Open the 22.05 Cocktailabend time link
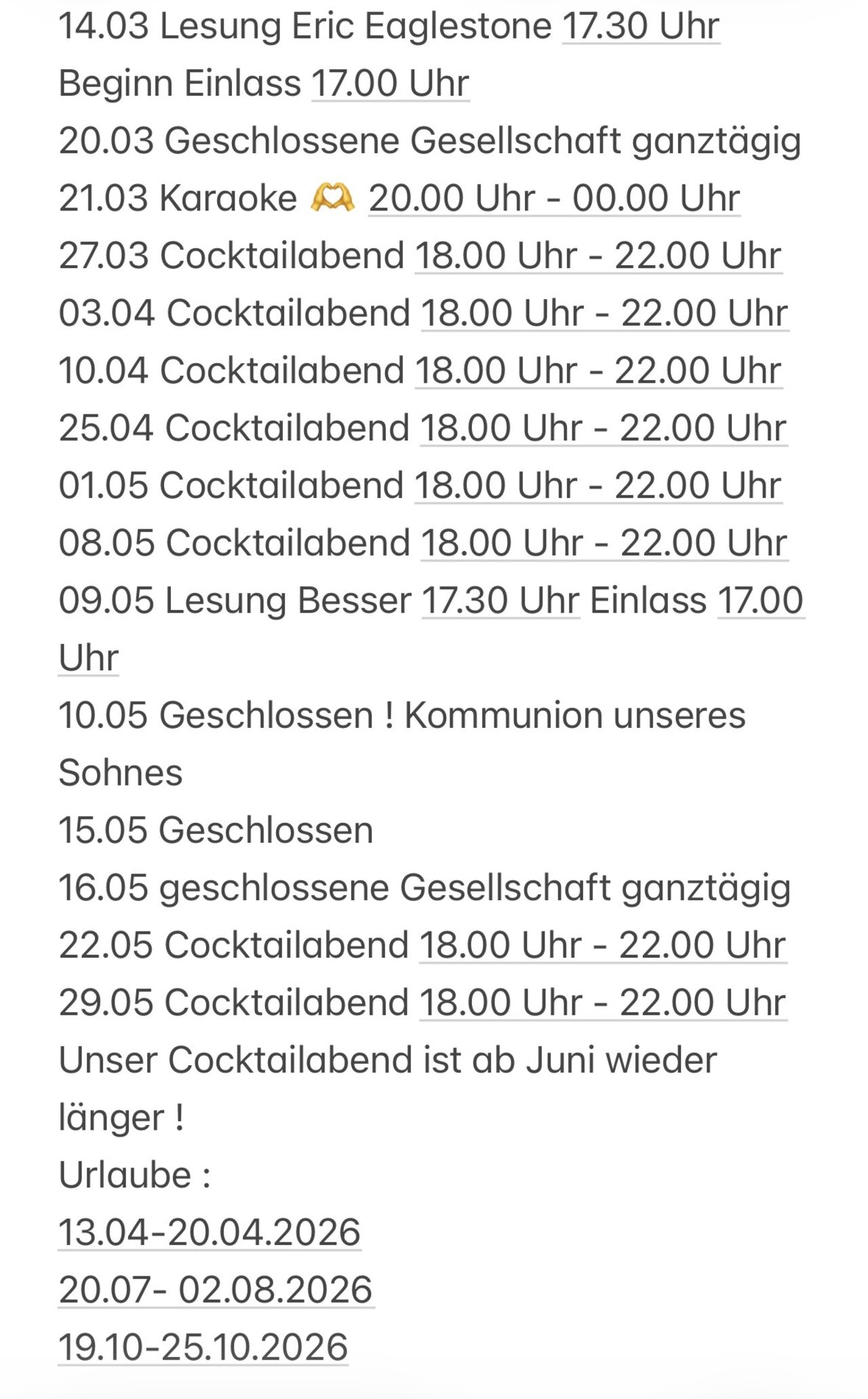 [x=603, y=946]
